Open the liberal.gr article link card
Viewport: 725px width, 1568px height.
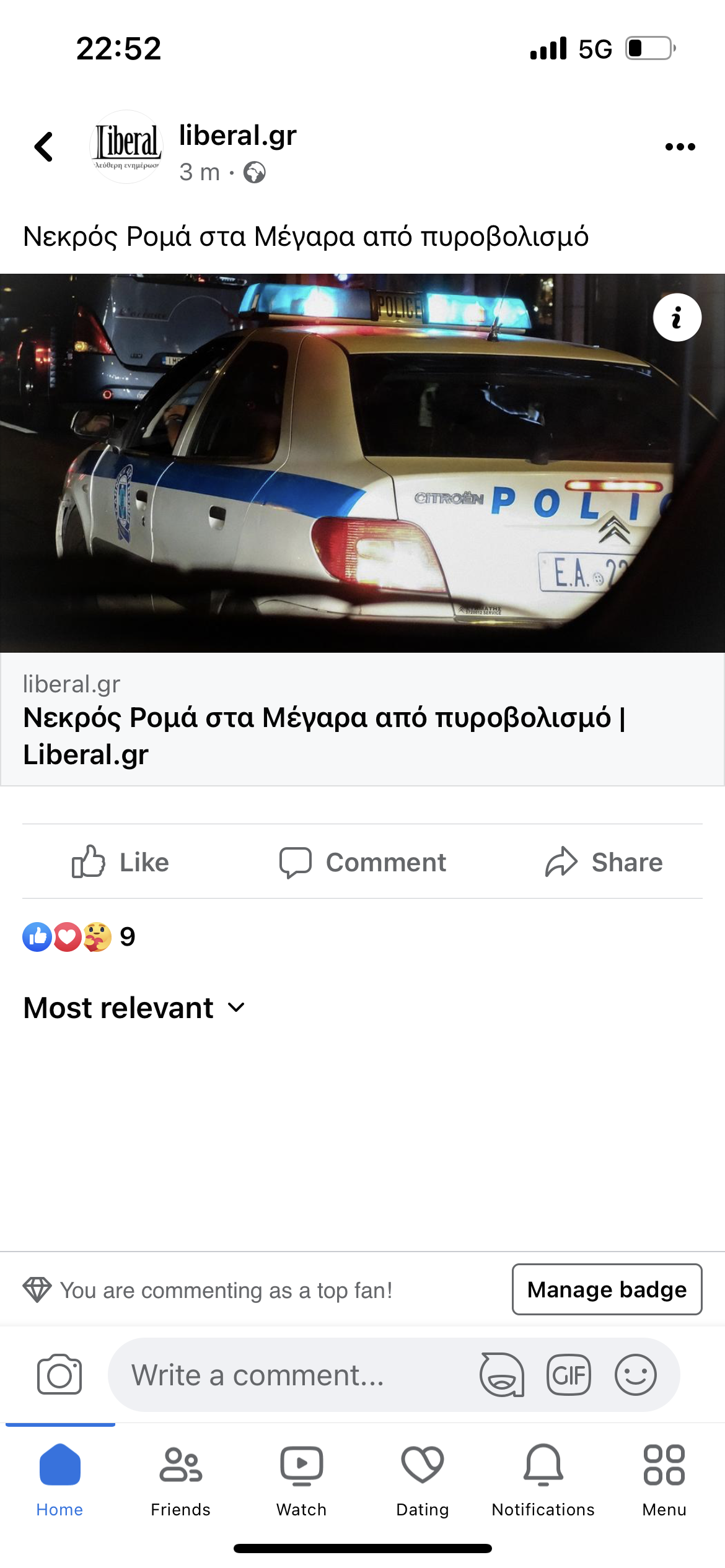tap(362, 718)
